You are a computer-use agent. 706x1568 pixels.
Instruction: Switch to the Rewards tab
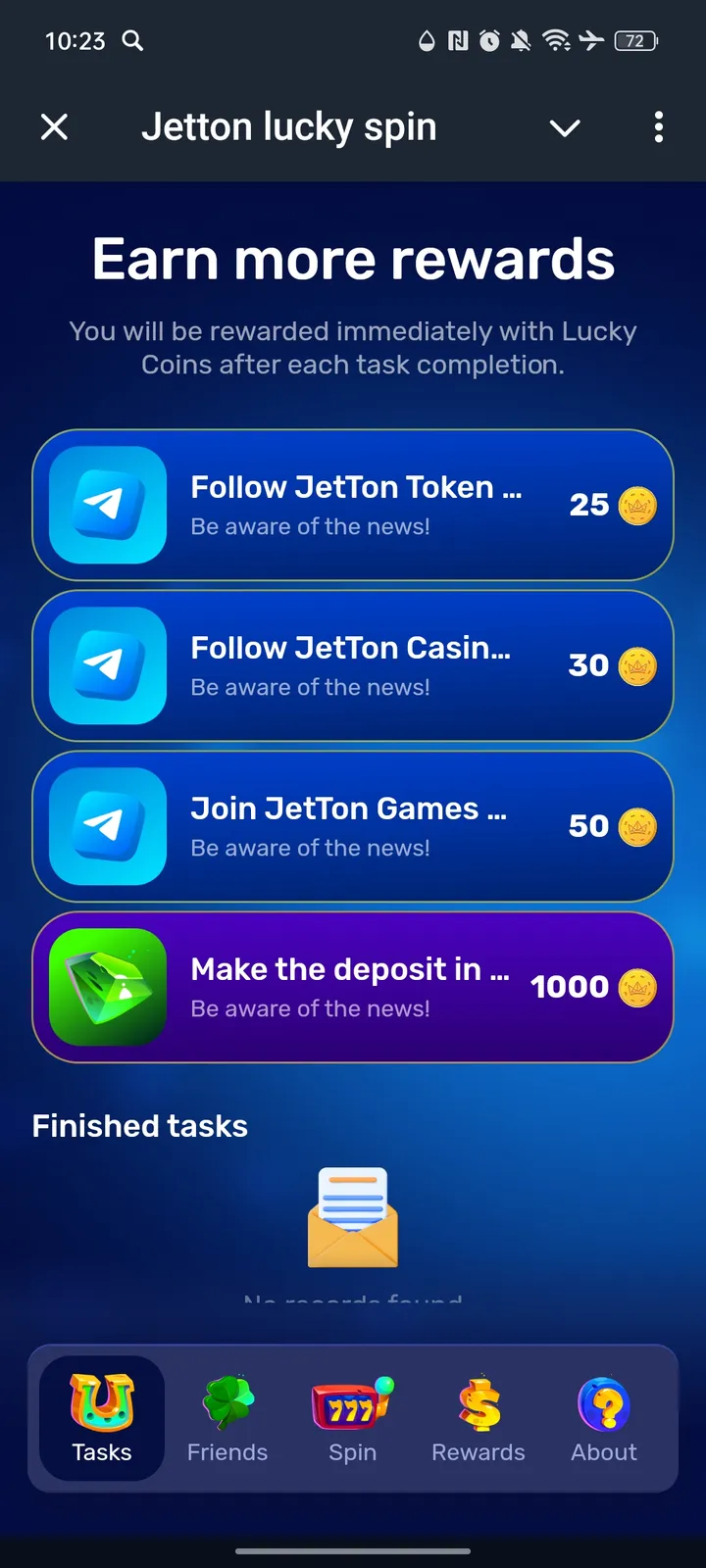(x=478, y=1418)
